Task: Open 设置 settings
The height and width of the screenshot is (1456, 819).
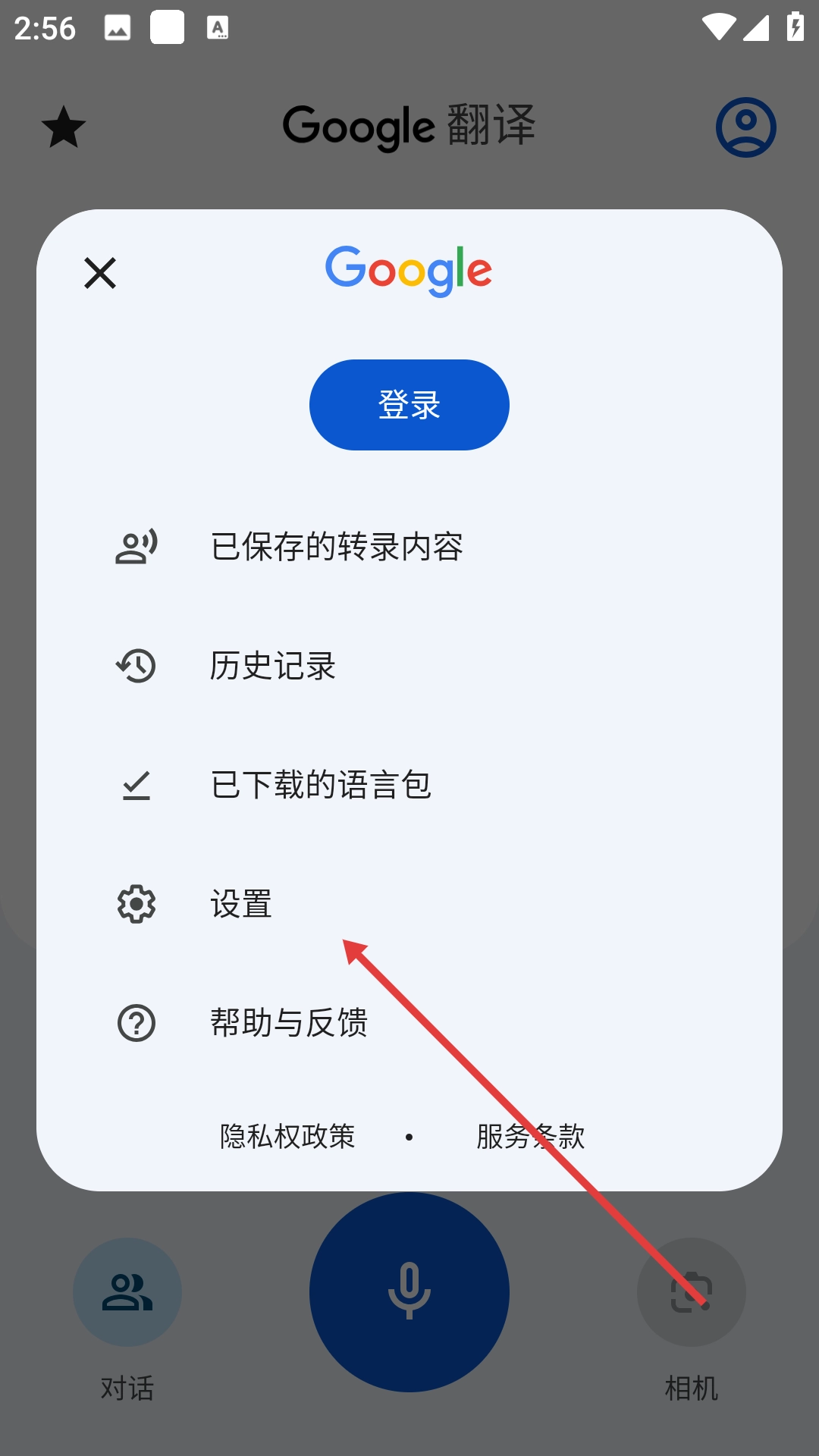Action: tap(241, 904)
